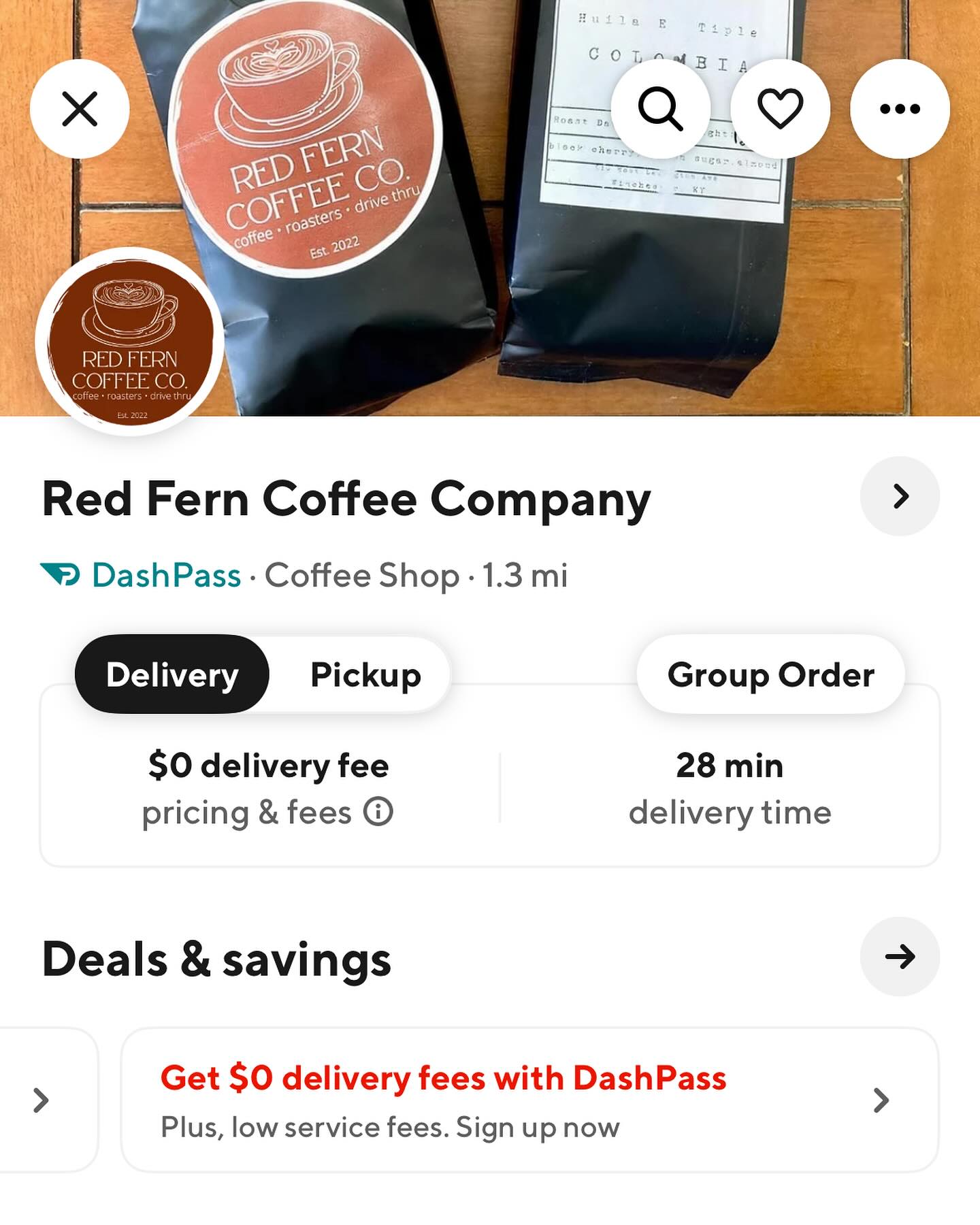This screenshot has width=980, height=1225.
Task: Start a Group Order
Action: click(770, 674)
